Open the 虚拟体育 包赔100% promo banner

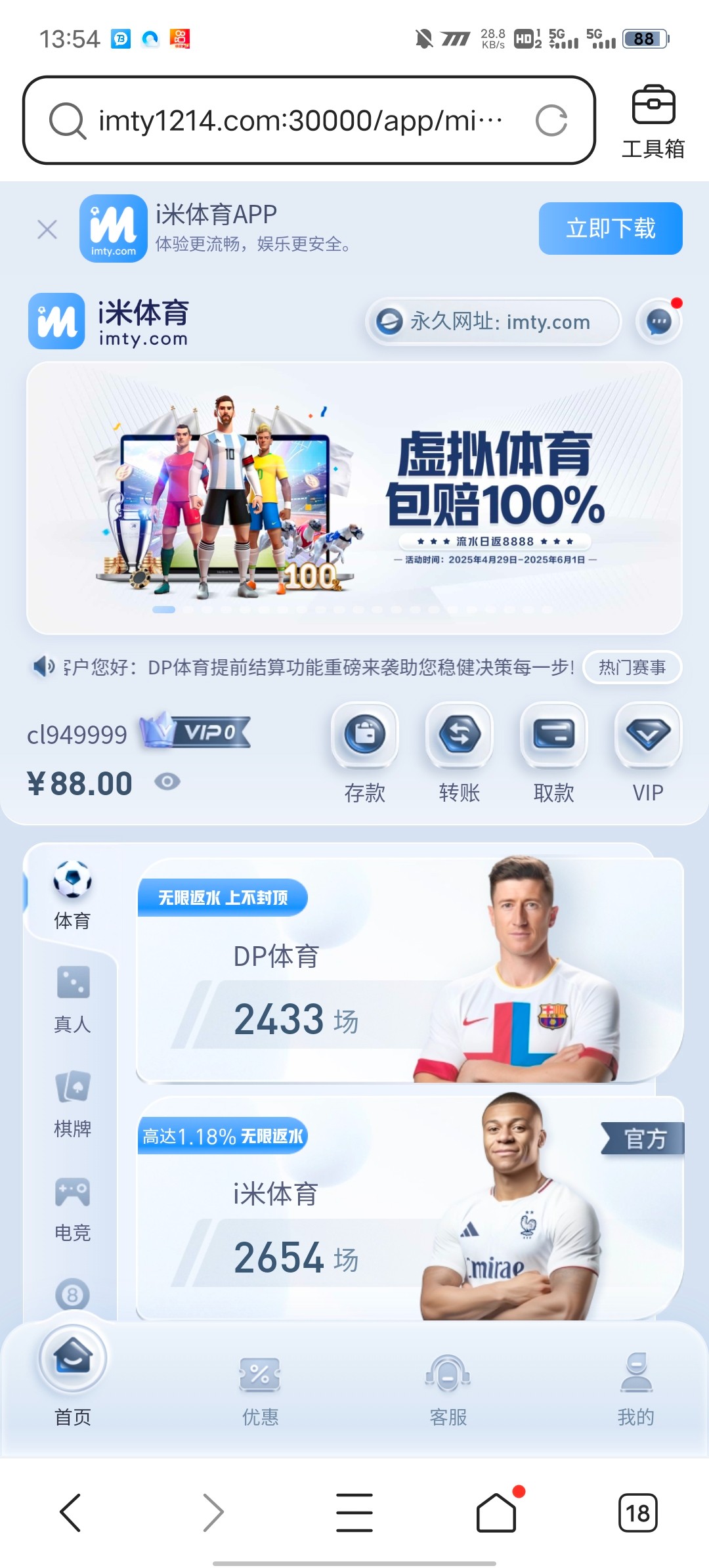point(354,498)
